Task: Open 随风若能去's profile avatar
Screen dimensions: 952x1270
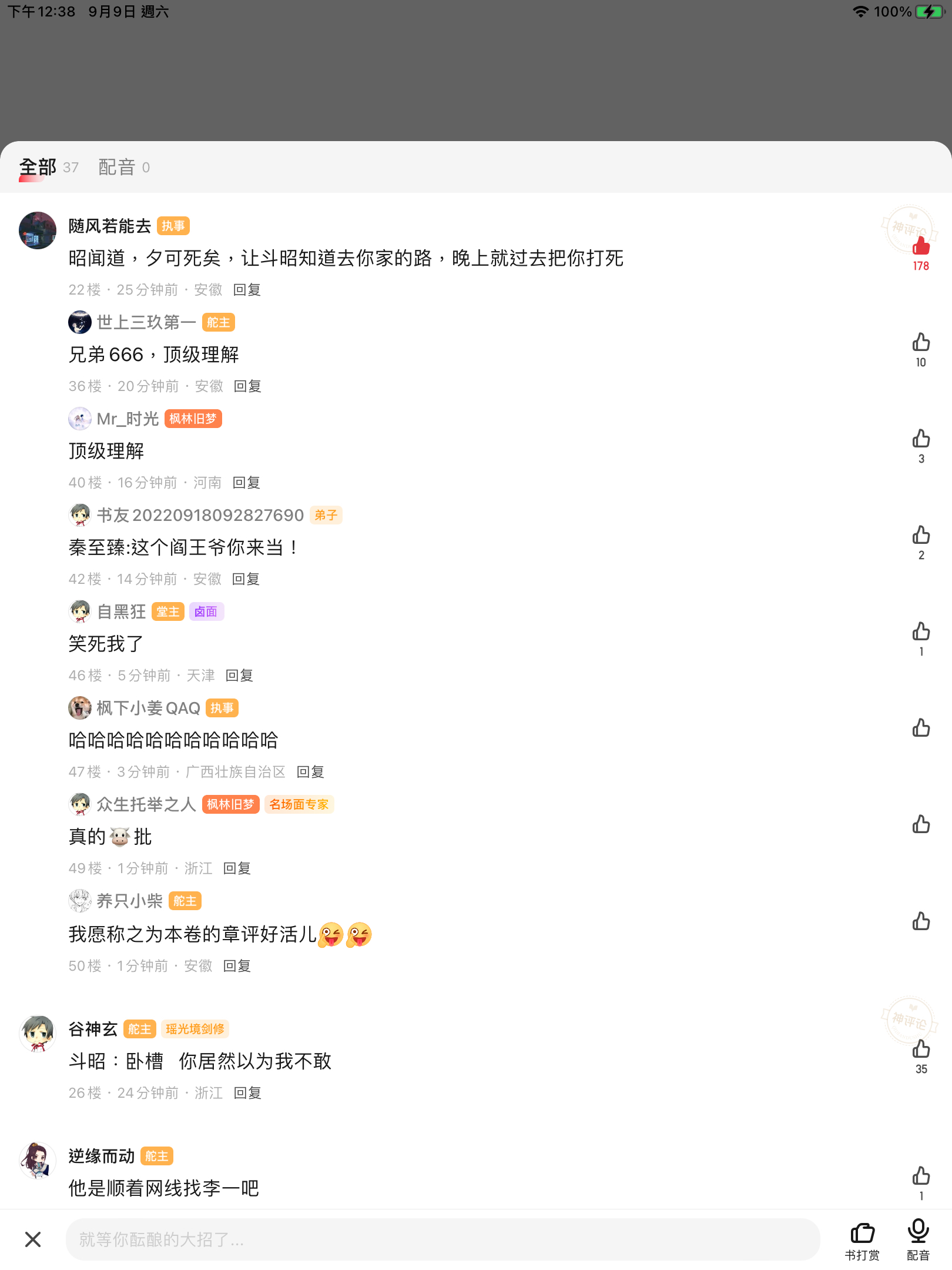Action: pyautogui.click(x=38, y=230)
